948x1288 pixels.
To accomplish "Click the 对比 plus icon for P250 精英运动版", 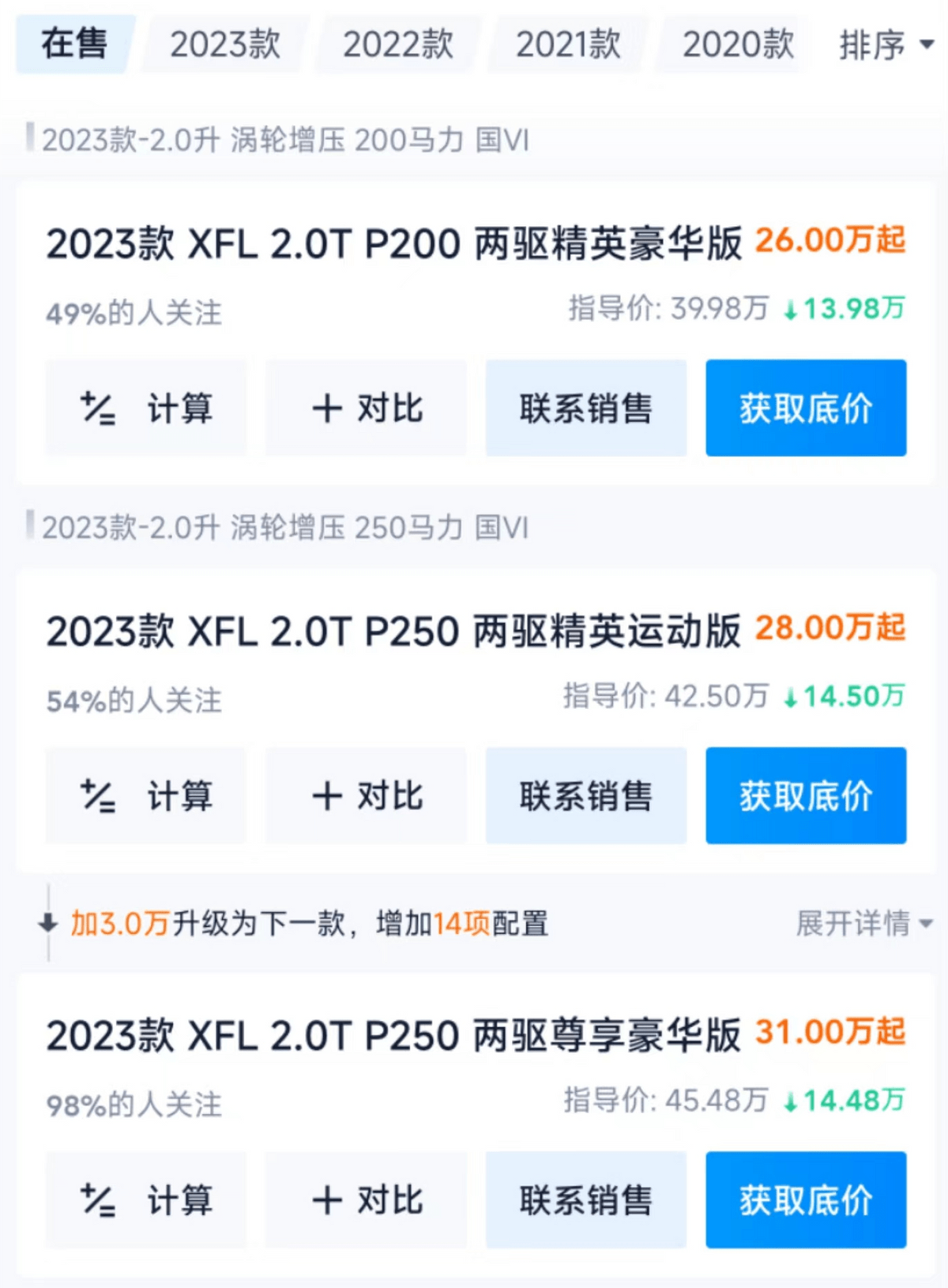I will [327, 796].
